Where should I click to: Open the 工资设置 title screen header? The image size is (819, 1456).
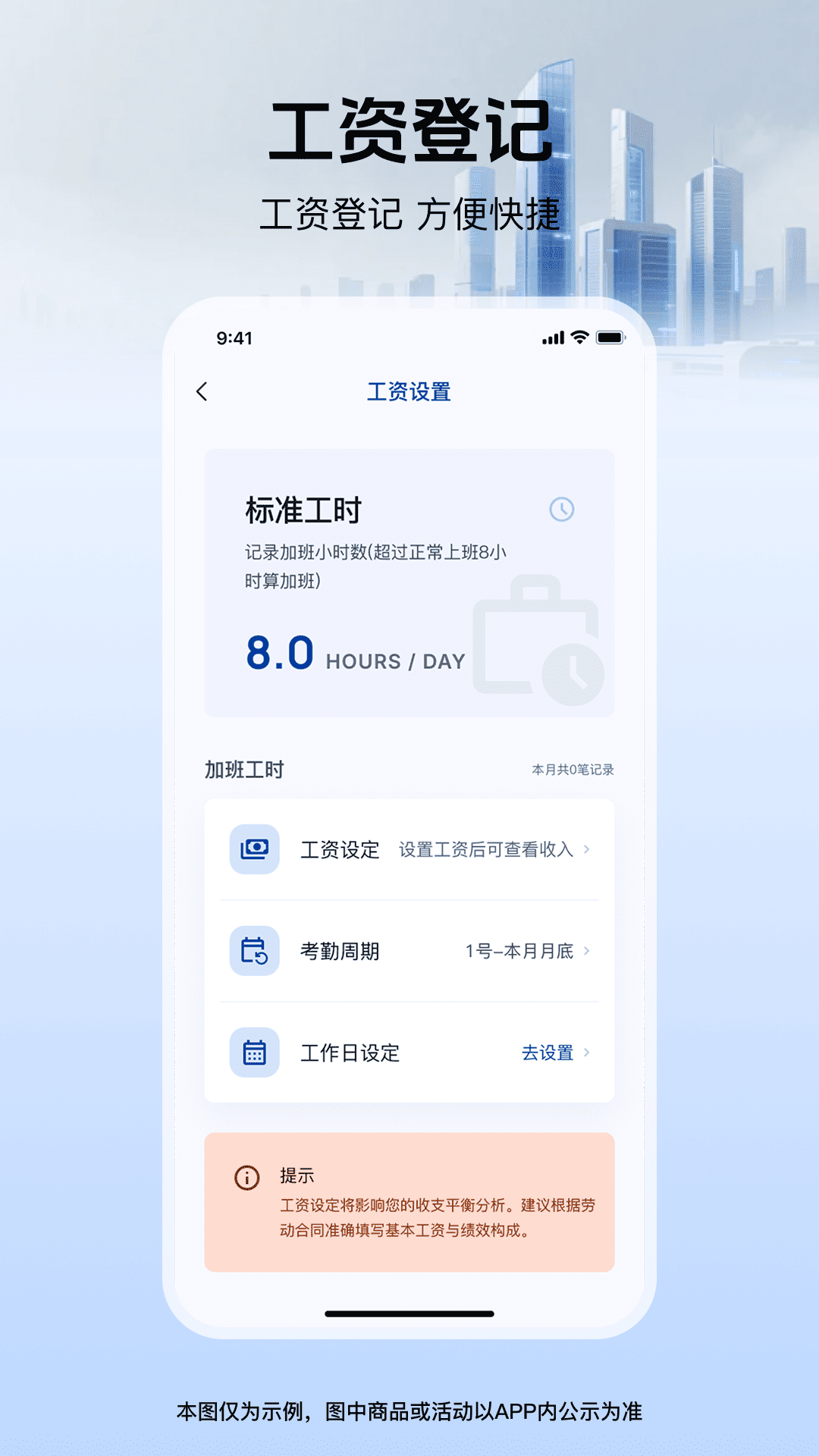coord(409,392)
